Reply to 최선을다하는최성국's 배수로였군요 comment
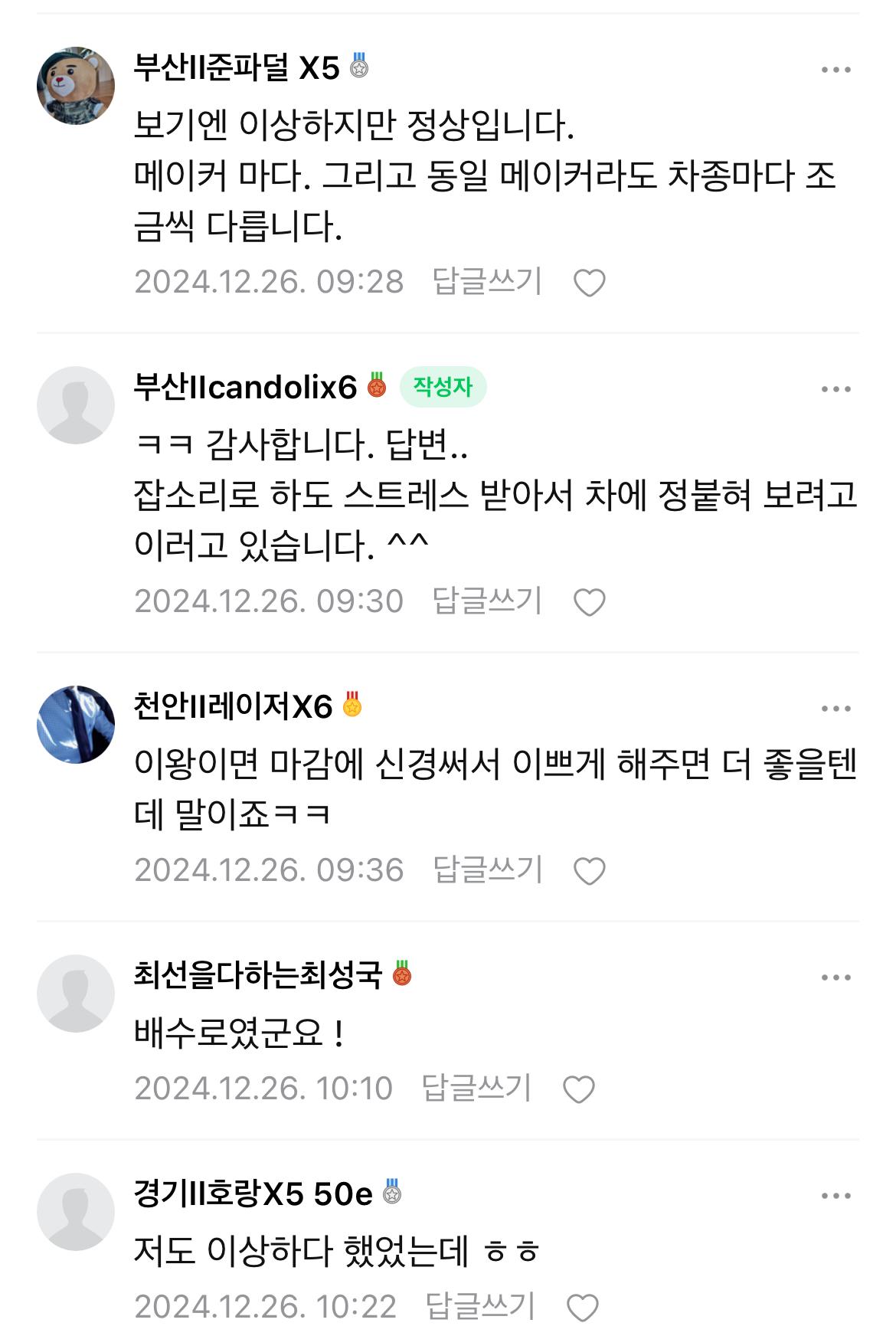Screen dimensions: 896x1336 click(x=476, y=1088)
